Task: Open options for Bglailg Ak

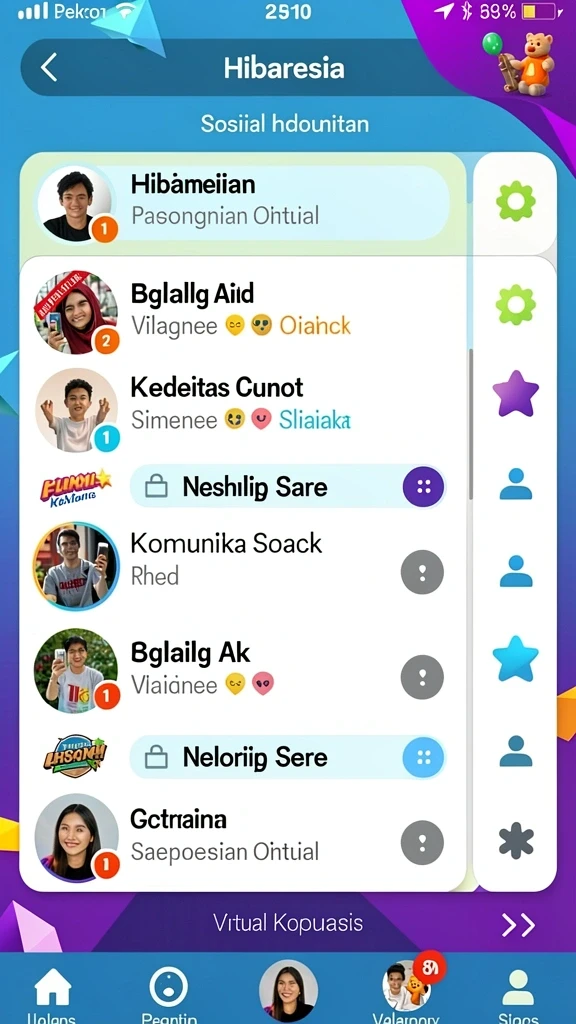Action: click(422, 677)
